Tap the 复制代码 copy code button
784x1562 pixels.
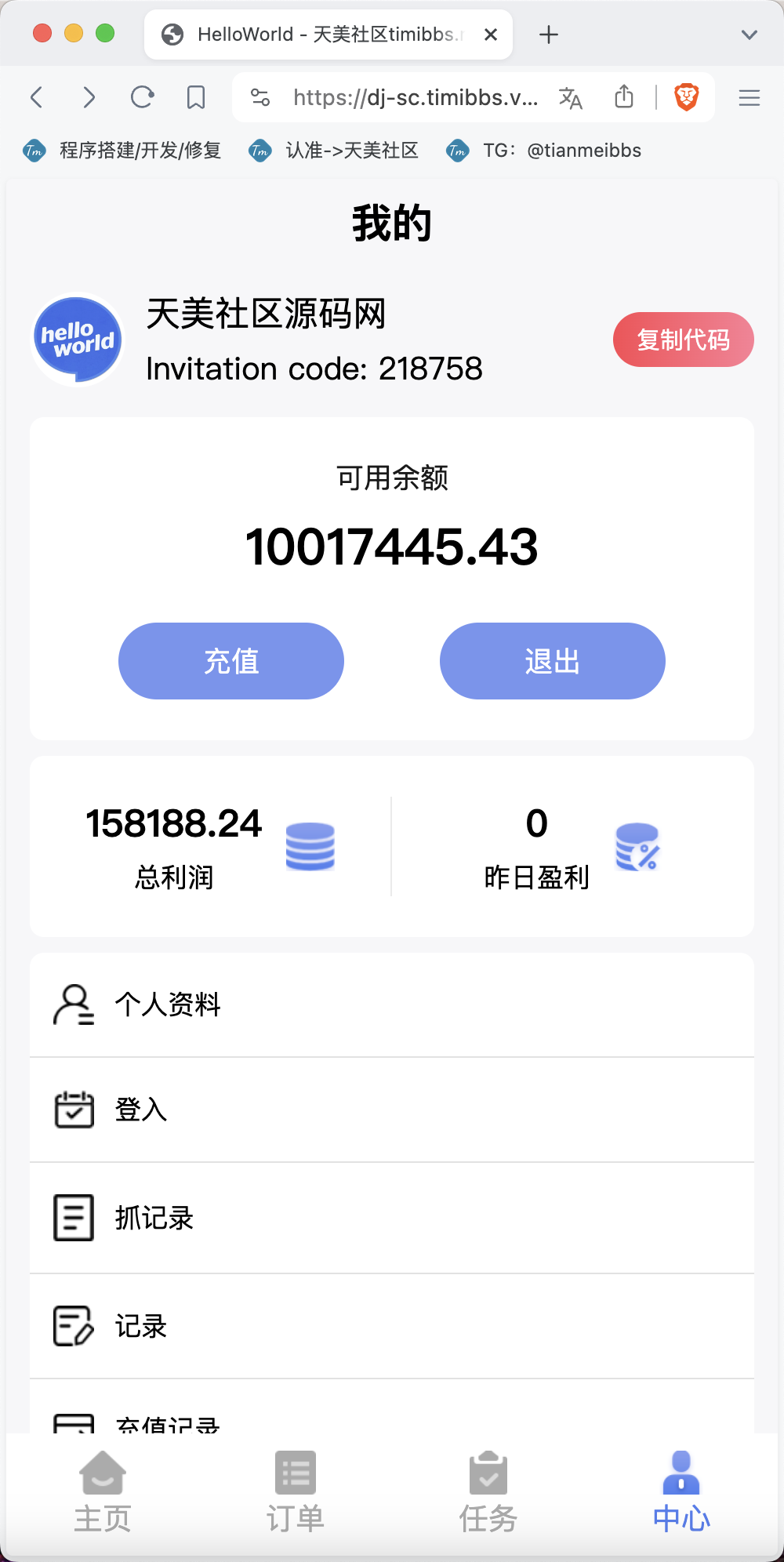[x=683, y=340]
